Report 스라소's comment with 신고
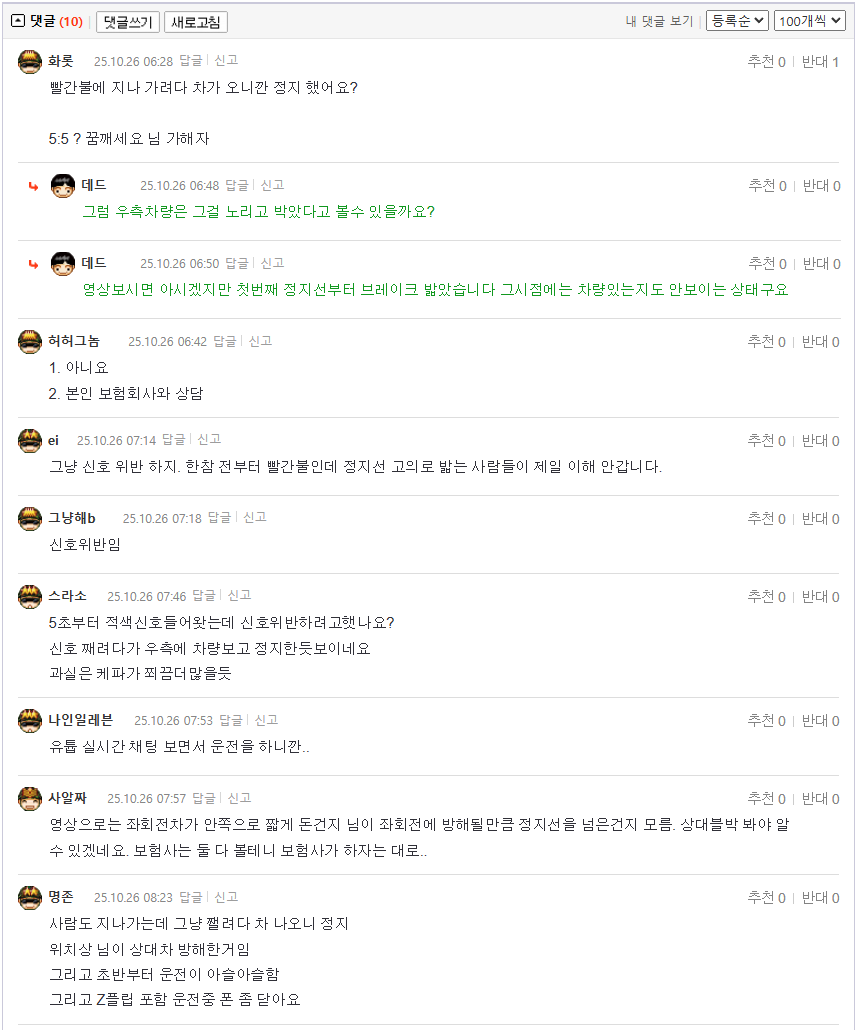The image size is (858, 1030). coord(239,596)
